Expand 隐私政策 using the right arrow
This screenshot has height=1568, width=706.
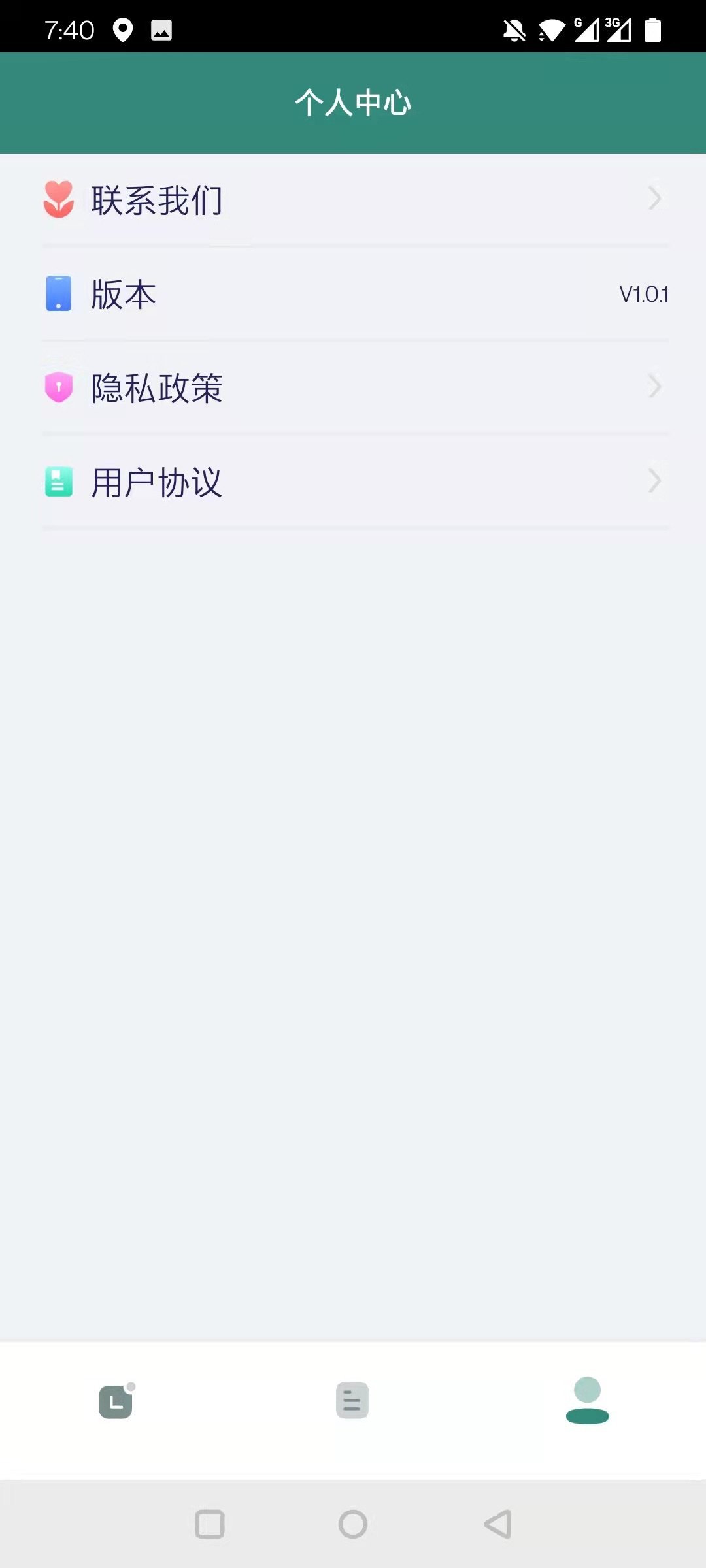656,387
